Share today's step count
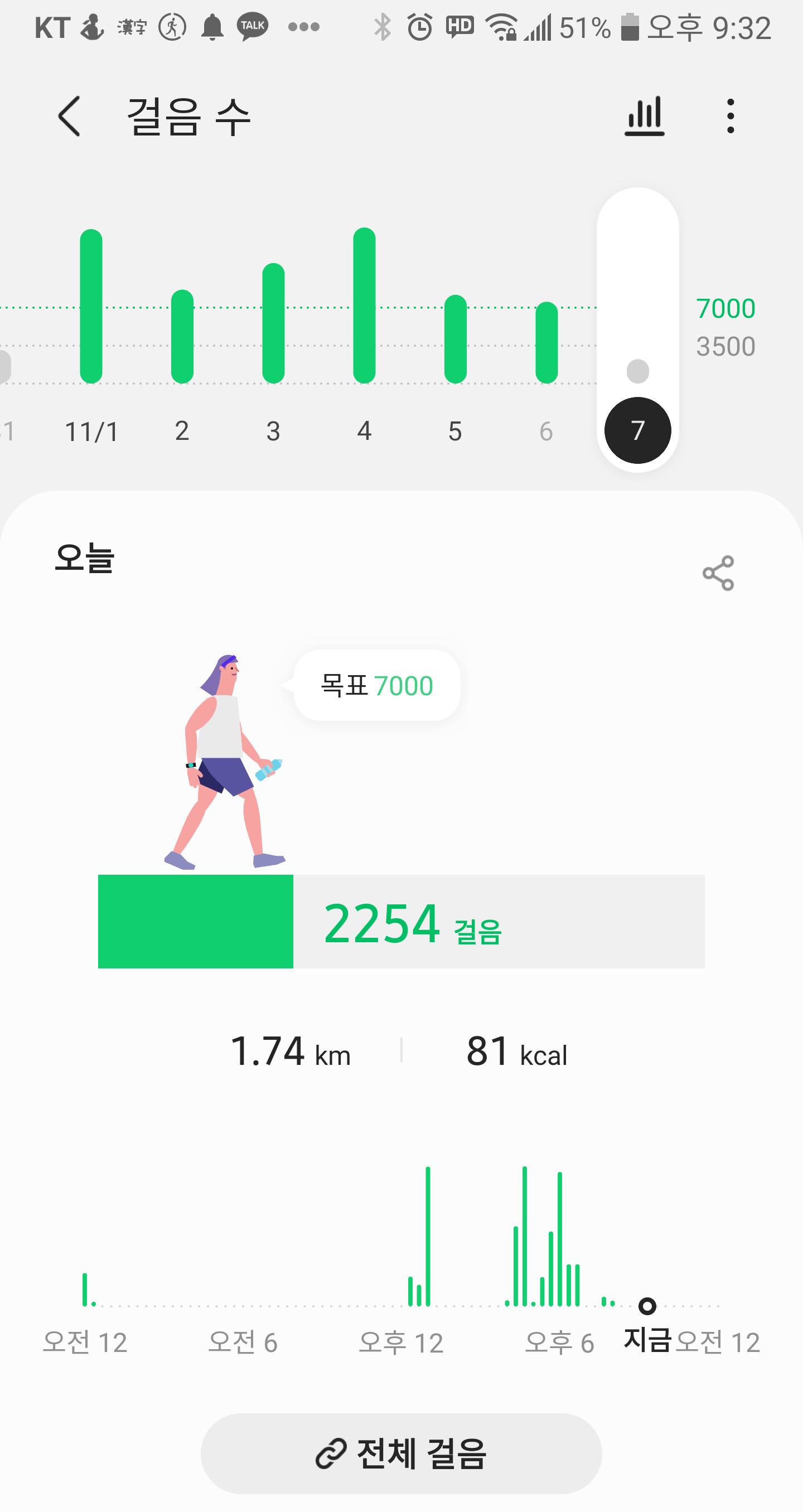The width and height of the screenshot is (803, 1512). [x=718, y=573]
